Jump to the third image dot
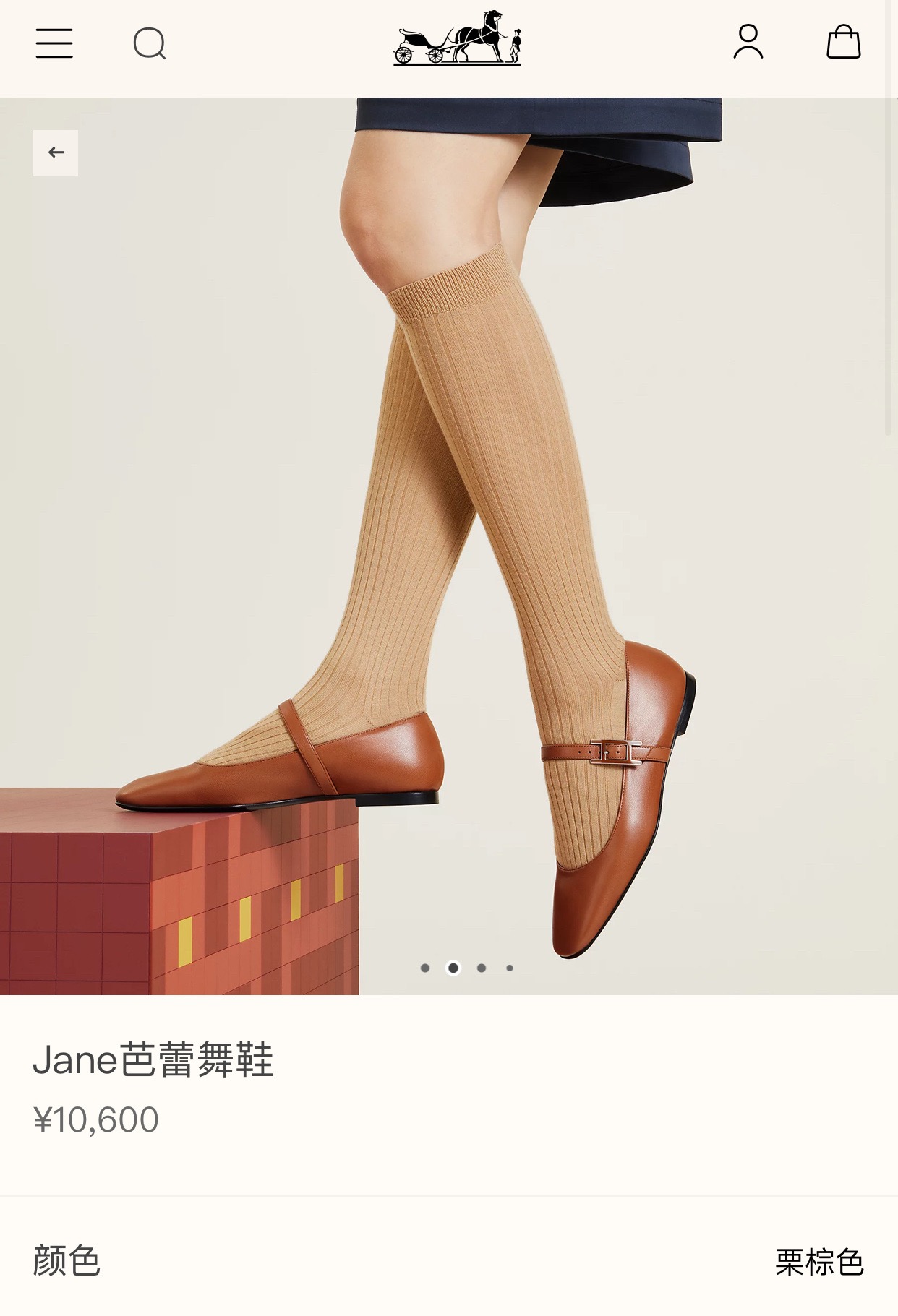 point(482,968)
